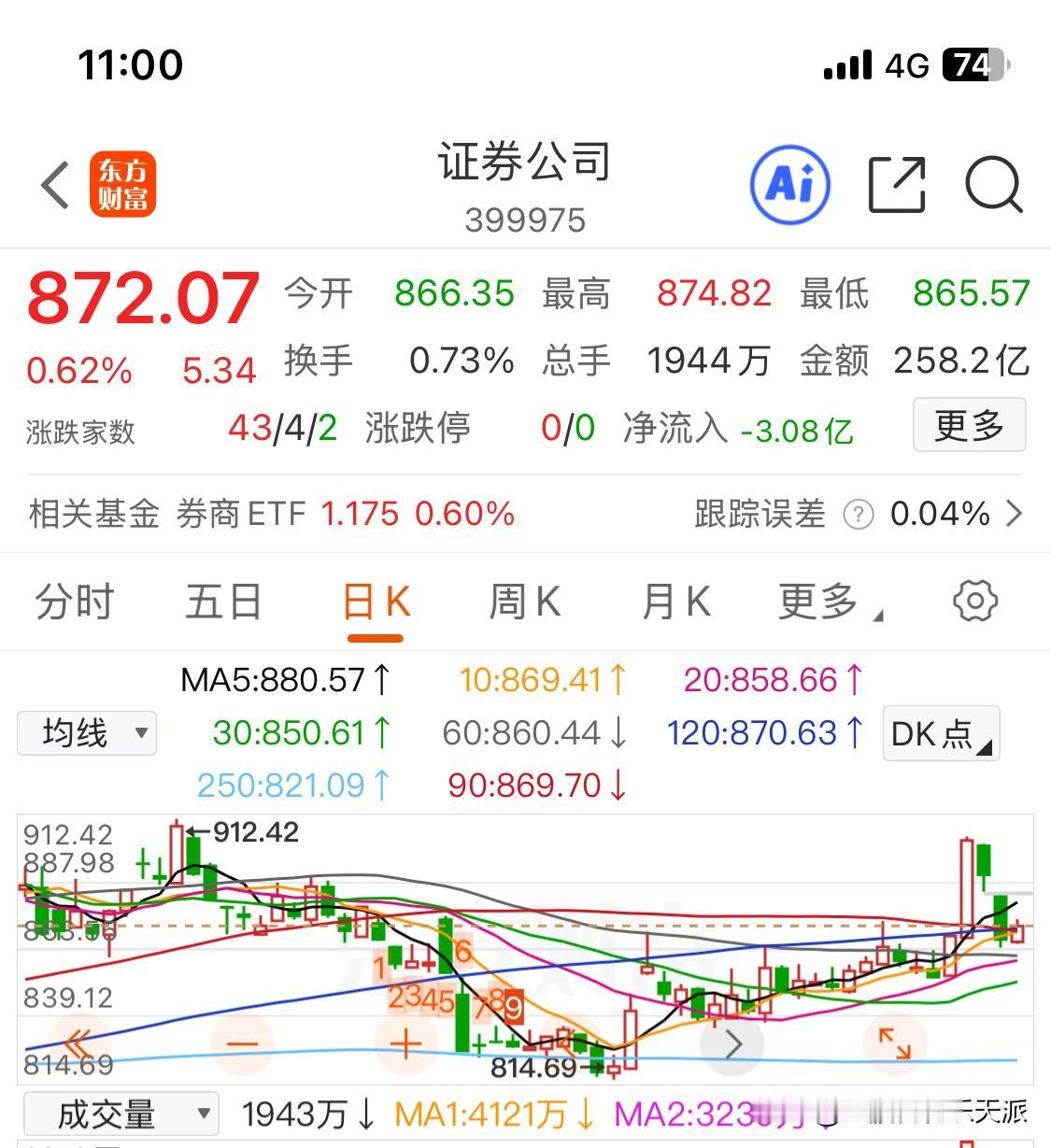
Task: Switch to the 分时 tab
Action: (74, 602)
